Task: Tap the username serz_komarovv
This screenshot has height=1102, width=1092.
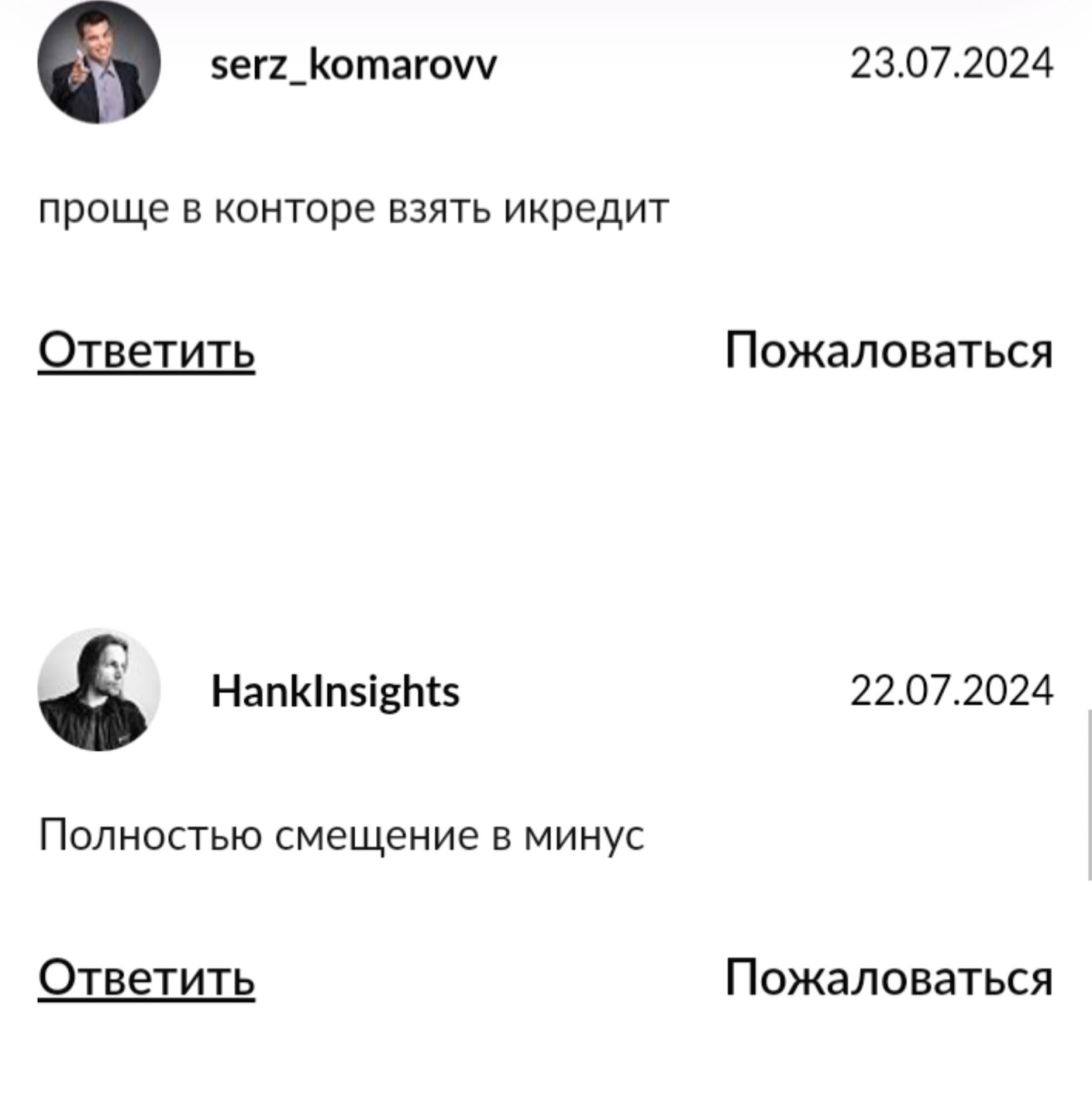Action: tap(353, 65)
